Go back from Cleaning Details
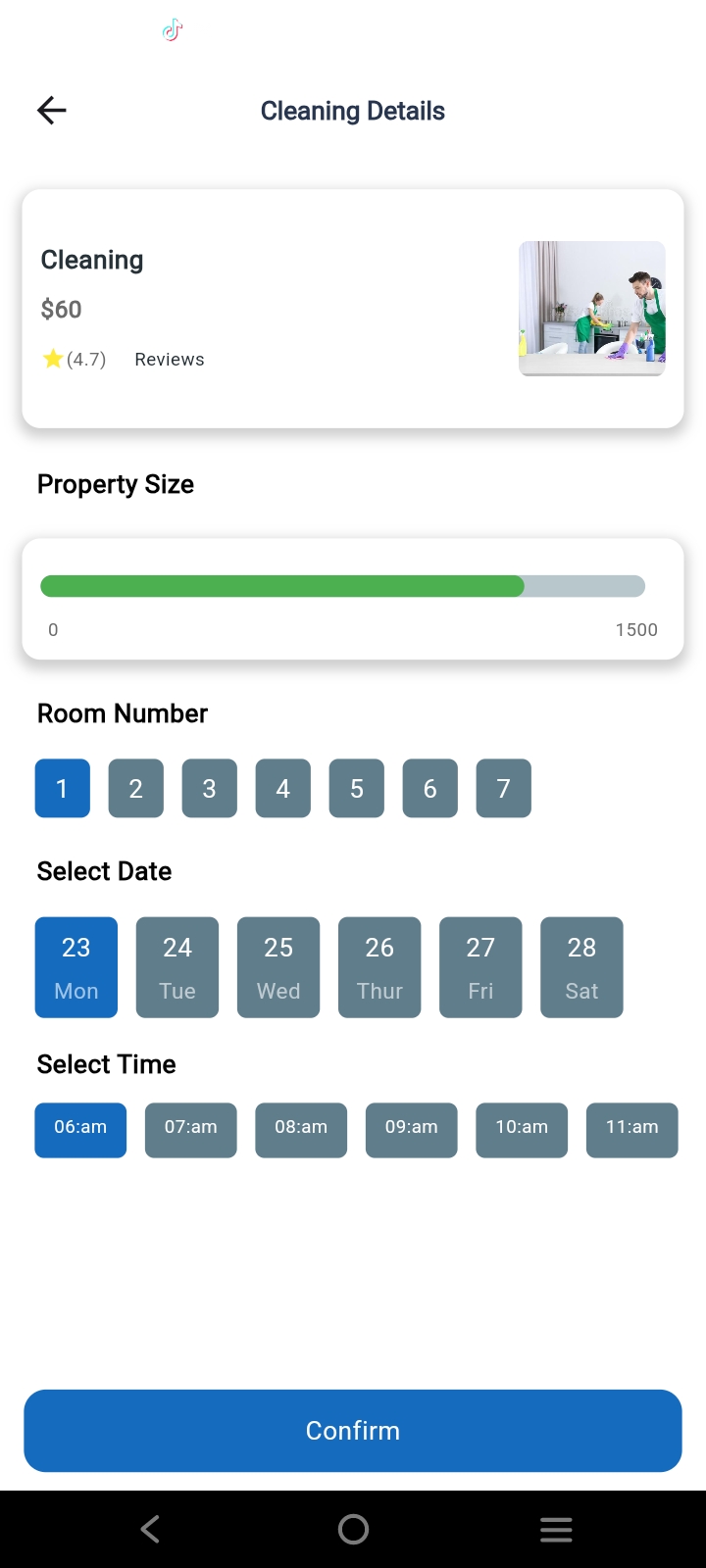 pyautogui.click(x=52, y=111)
